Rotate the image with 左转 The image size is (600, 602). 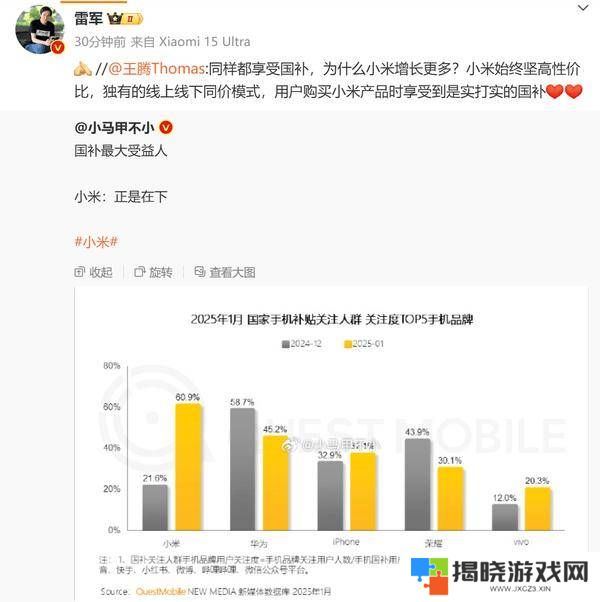pos(153,272)
